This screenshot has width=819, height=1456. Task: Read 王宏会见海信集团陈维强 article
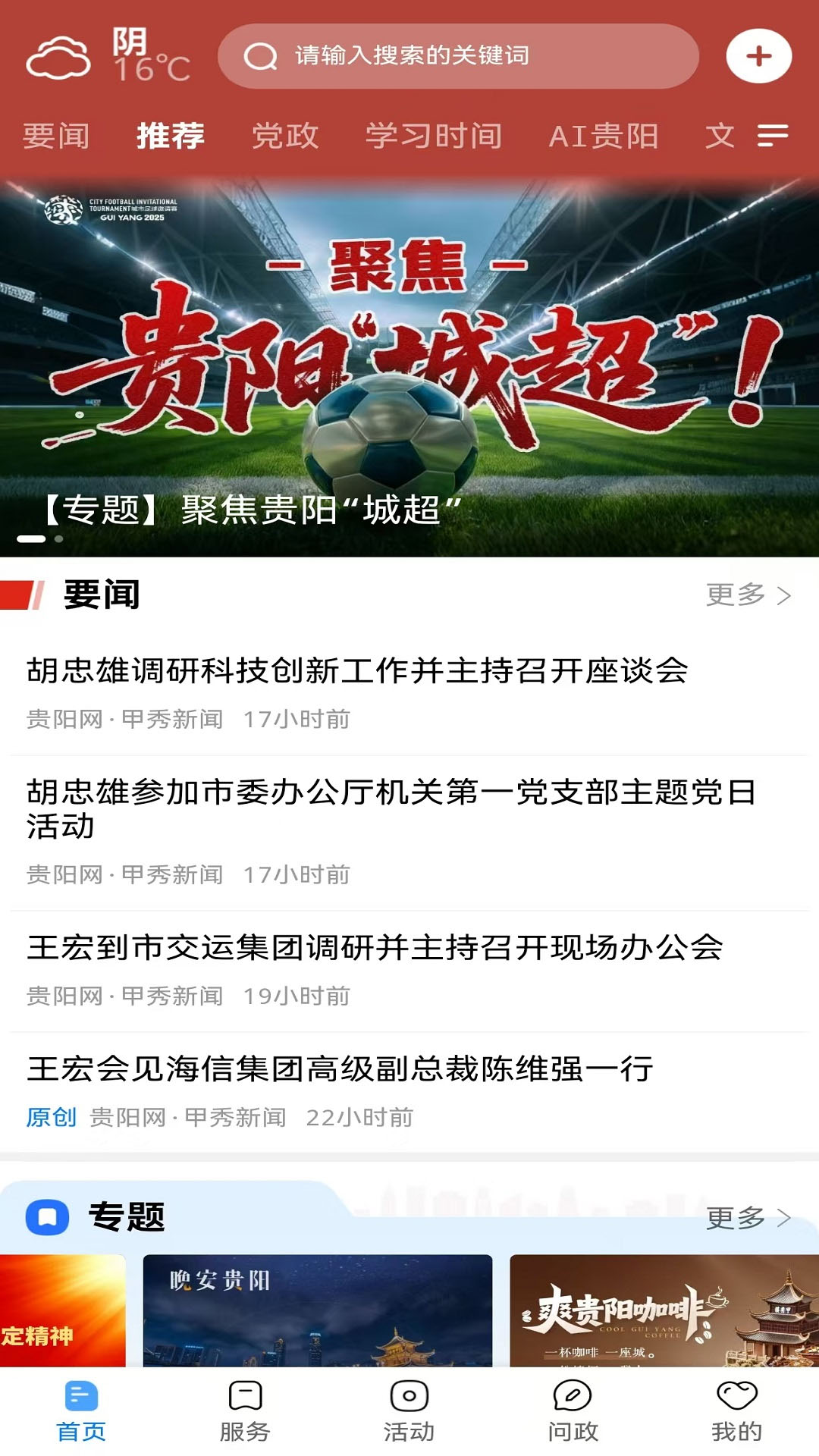[x=340, y=1069]
